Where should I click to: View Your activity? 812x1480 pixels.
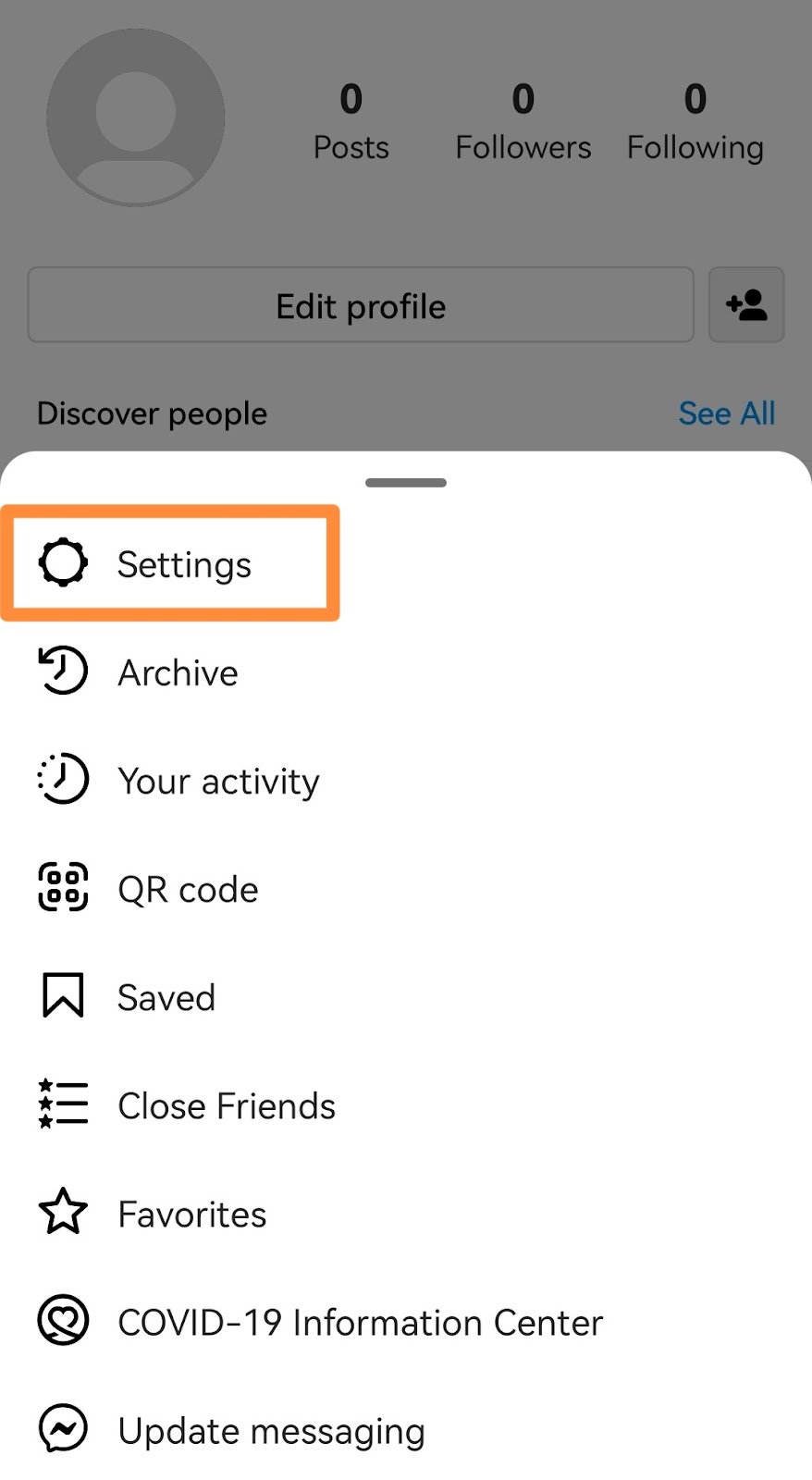217,782
